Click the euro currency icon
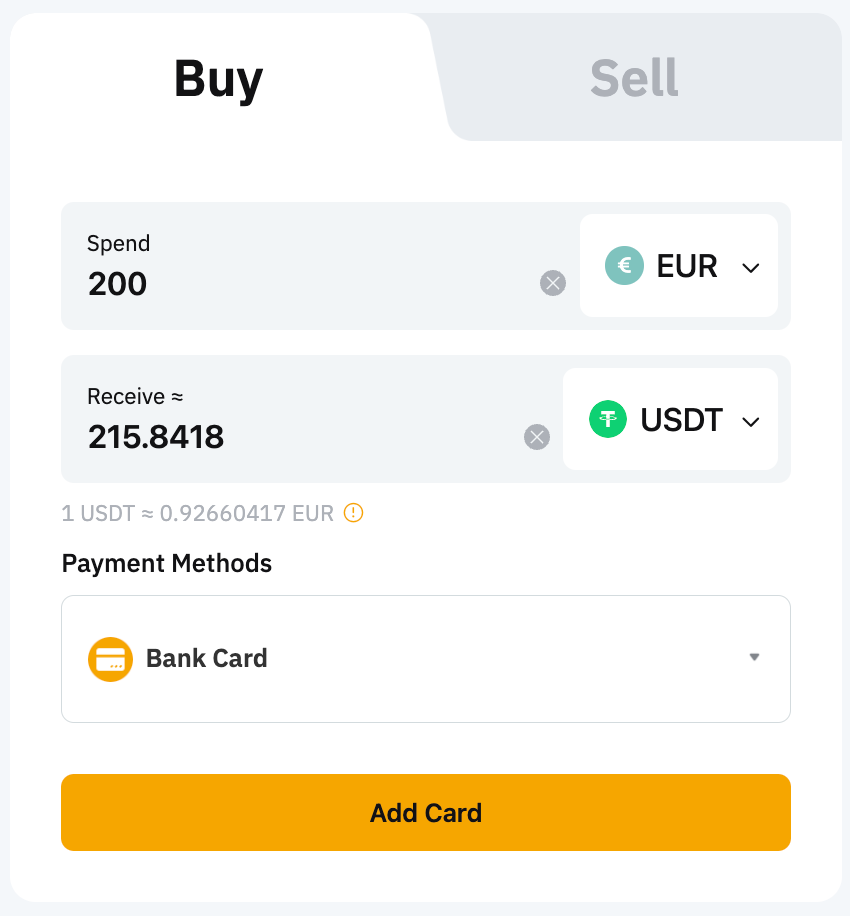Viewport: 850px width, 916px height. pyautogui.click(x=623, y=266)
